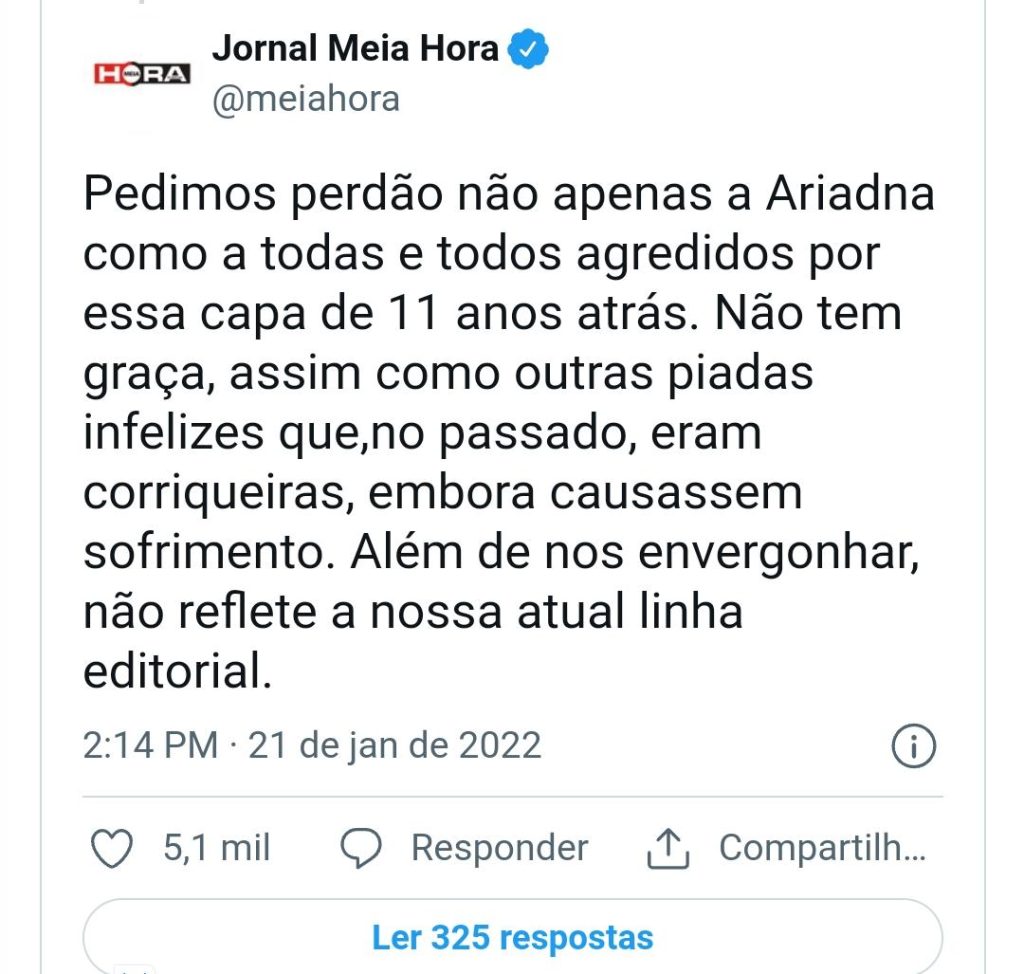This screenshot has height=974, width=1024.
Task: Share the tweet via Compartilhar
Action: (787, 849)
